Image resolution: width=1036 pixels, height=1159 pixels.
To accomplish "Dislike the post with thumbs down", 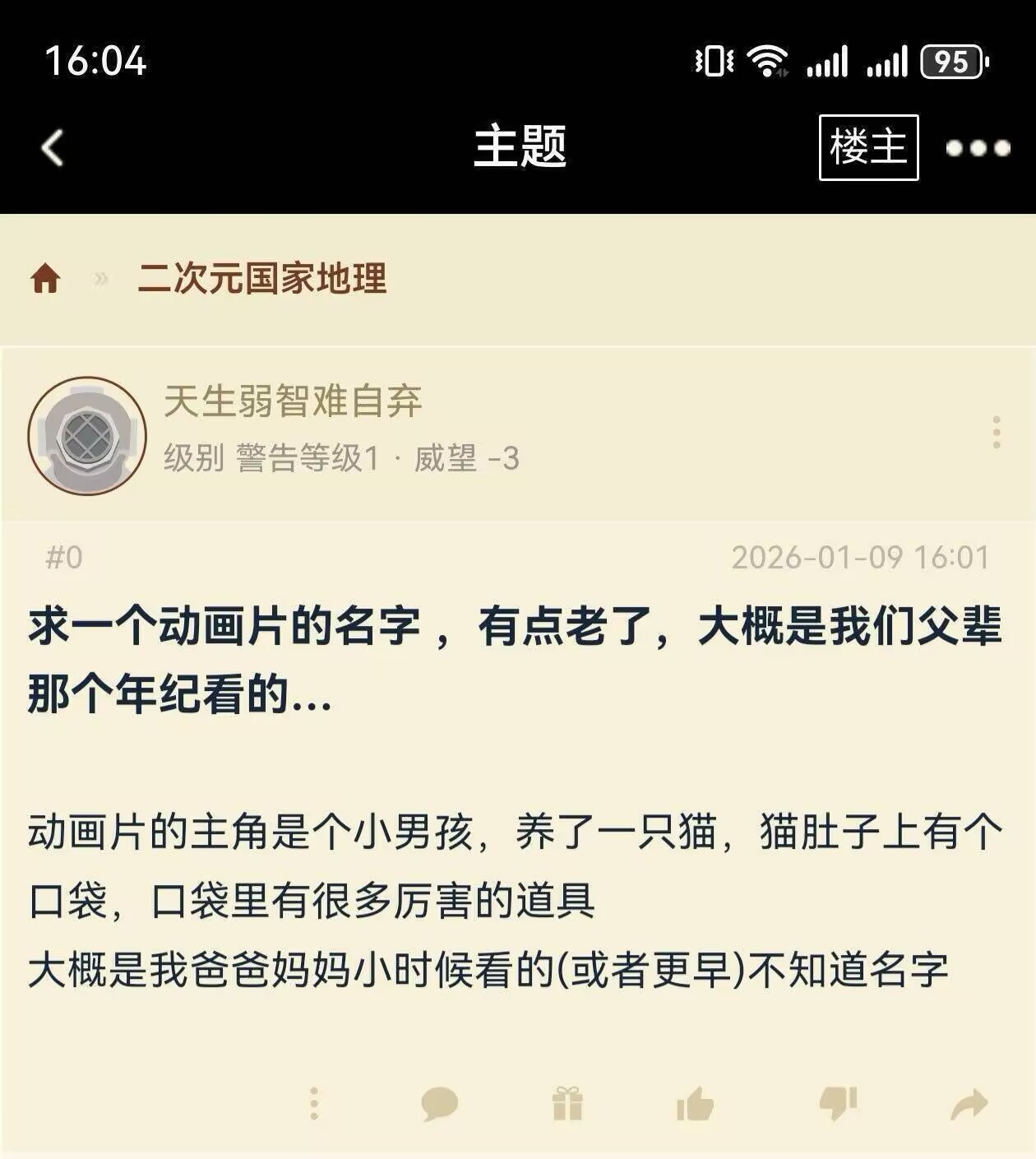I will tap(838, 1104).
